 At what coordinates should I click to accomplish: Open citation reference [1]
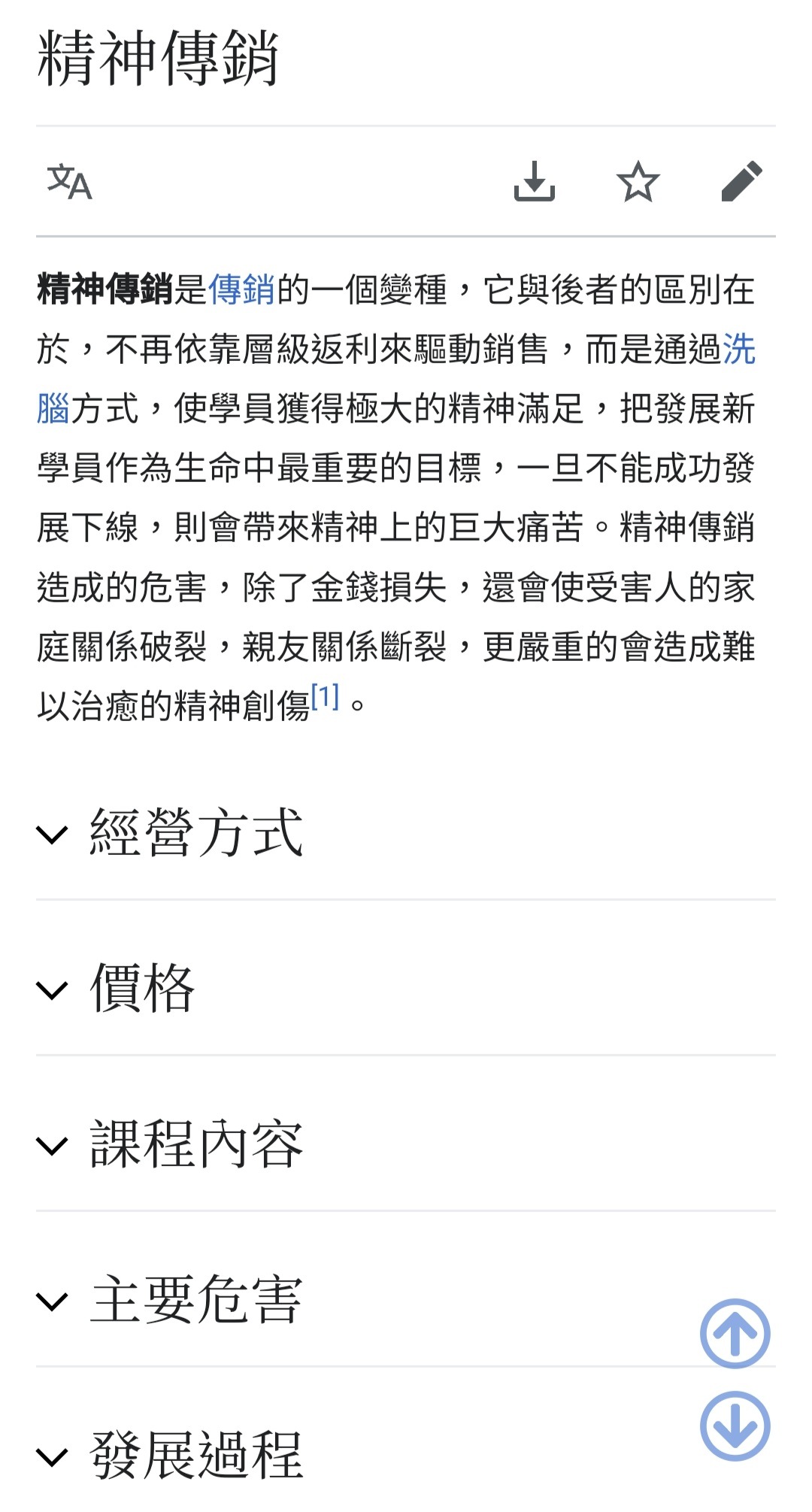(325, 697)
